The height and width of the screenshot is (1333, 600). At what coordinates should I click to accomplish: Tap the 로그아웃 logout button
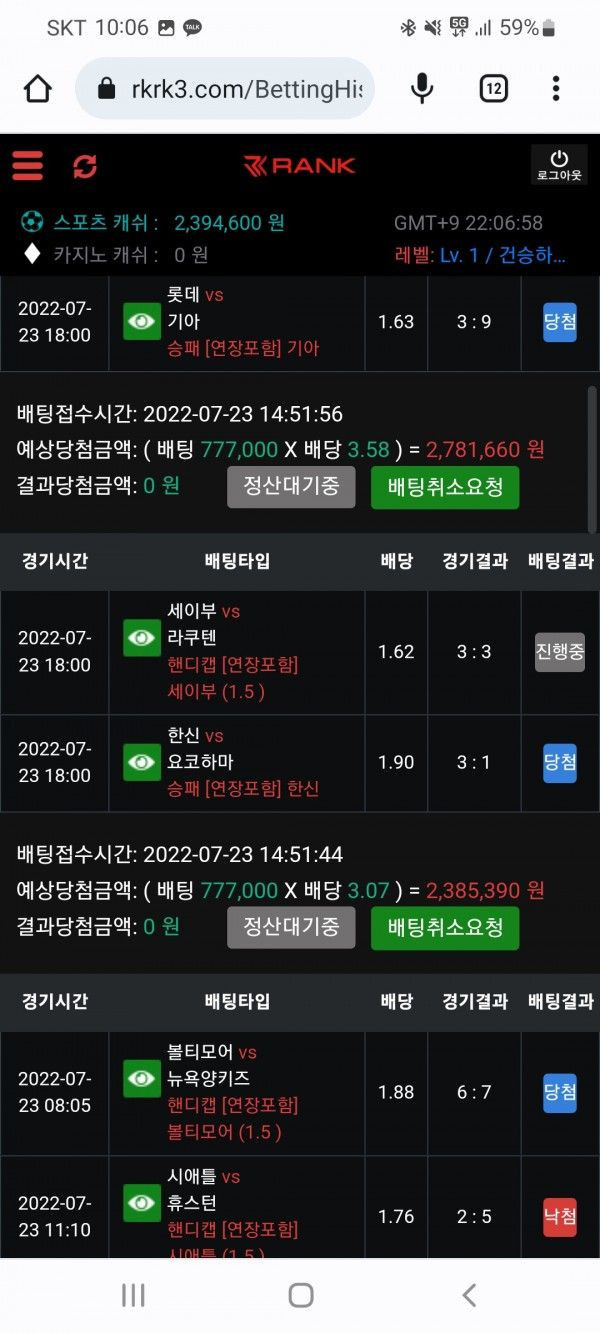tap(559, 165)
